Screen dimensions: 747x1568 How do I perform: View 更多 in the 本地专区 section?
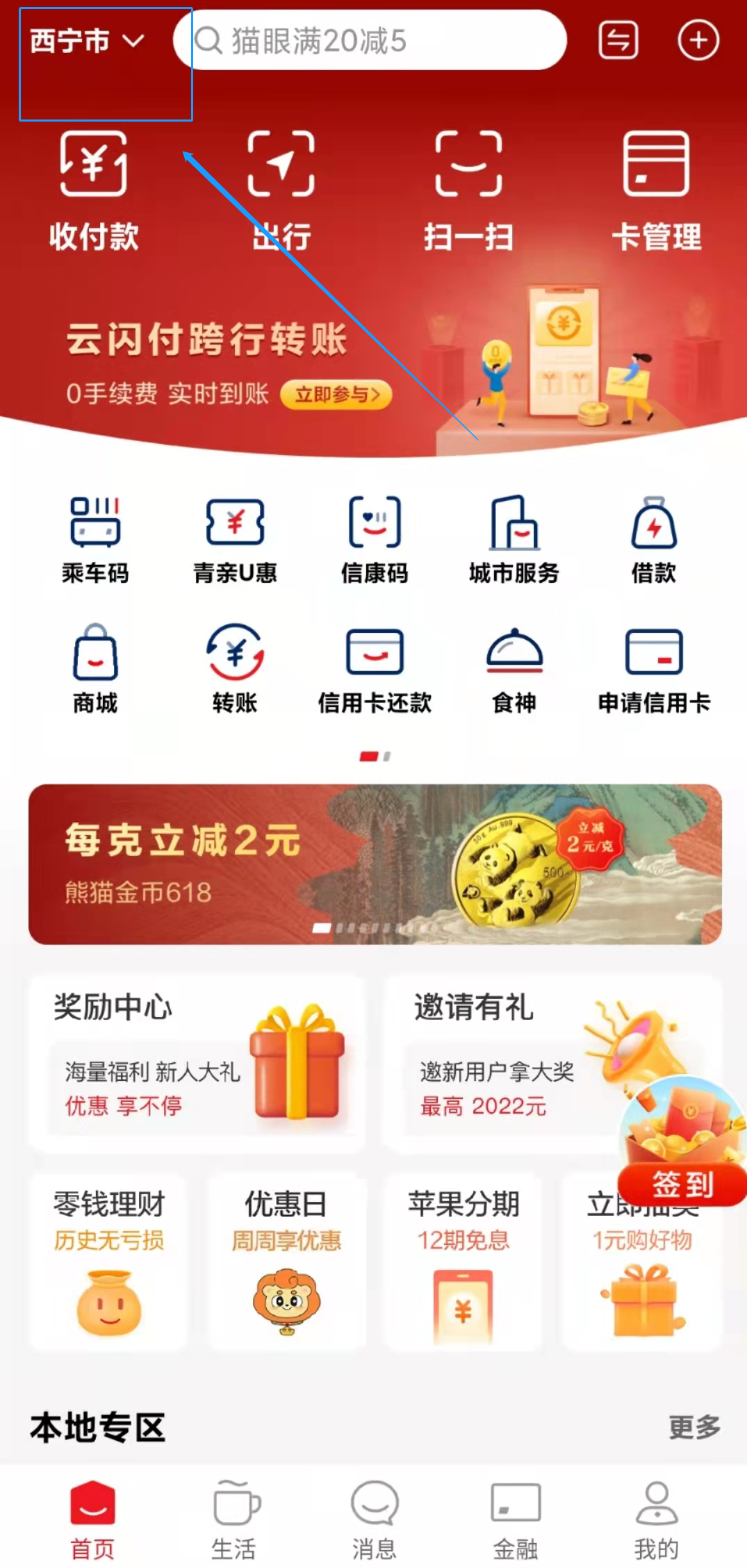[693, 1428]
